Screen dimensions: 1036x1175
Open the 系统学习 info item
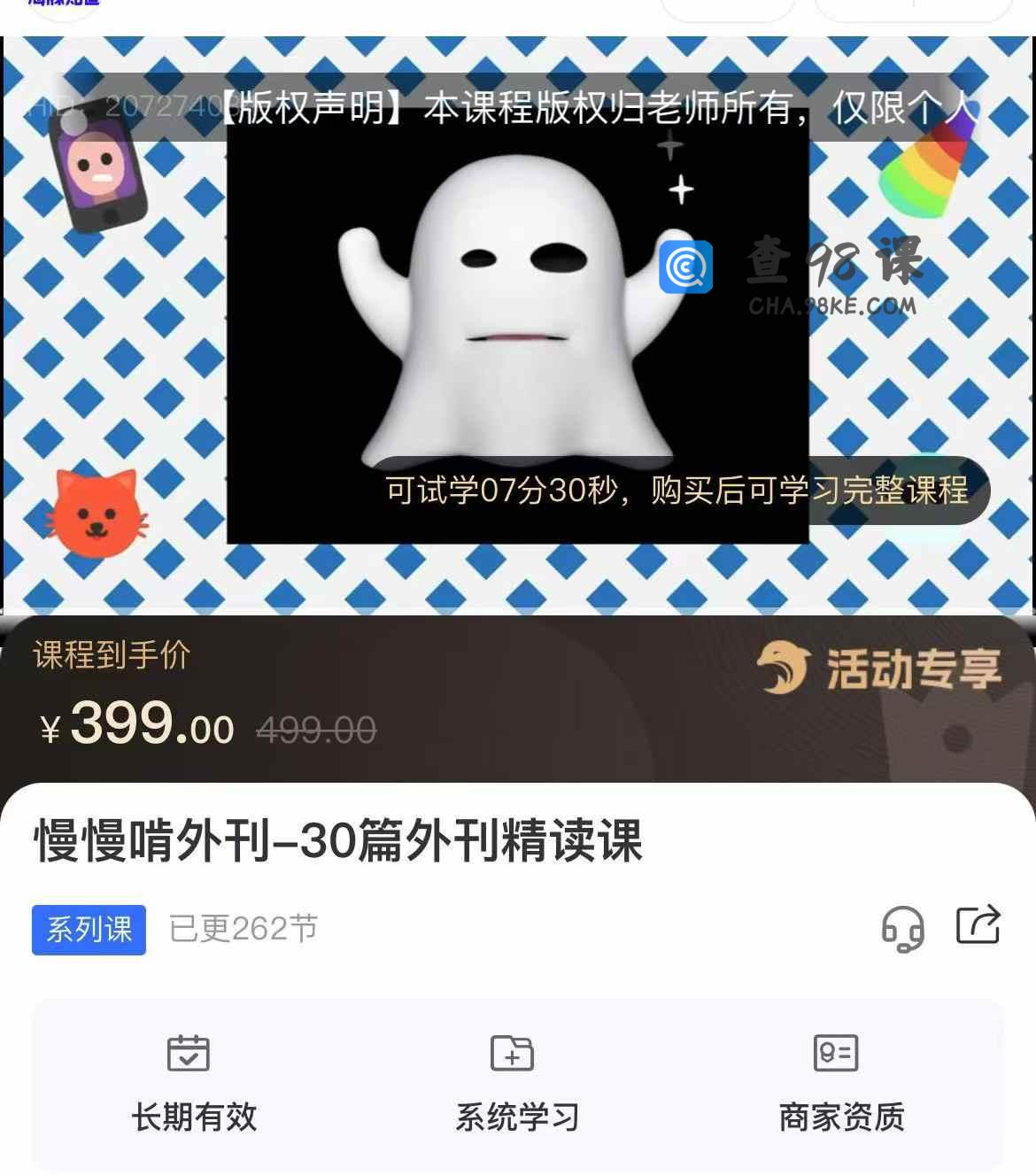pos(517,1084)
